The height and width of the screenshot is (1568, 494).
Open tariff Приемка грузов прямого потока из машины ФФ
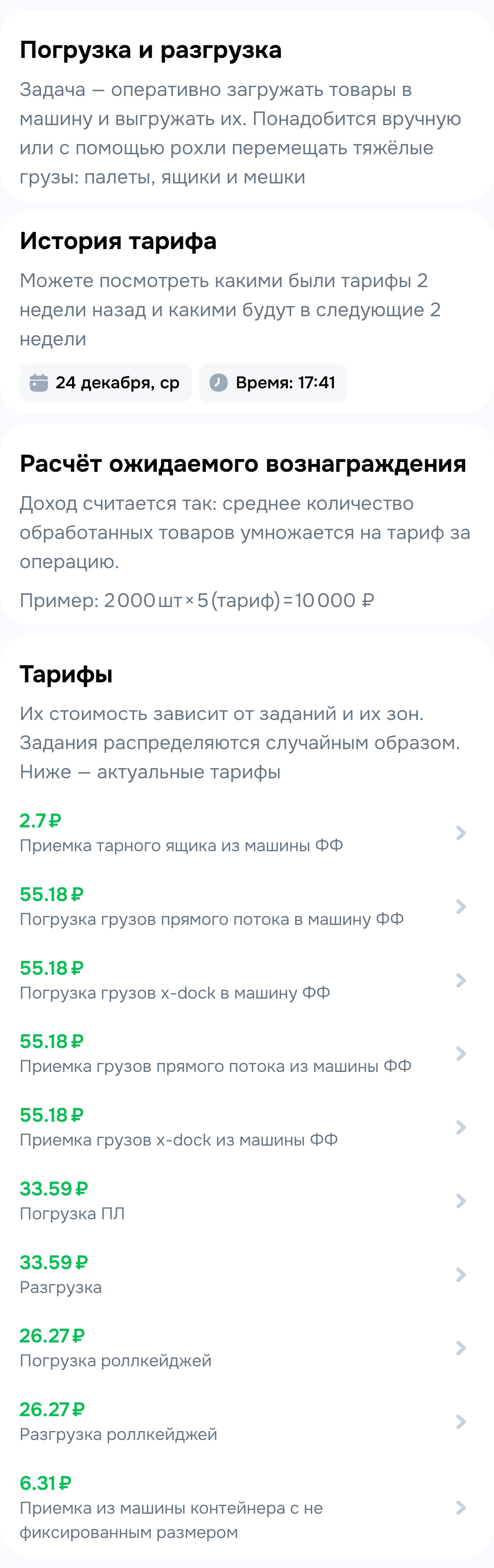(243, 1054)
